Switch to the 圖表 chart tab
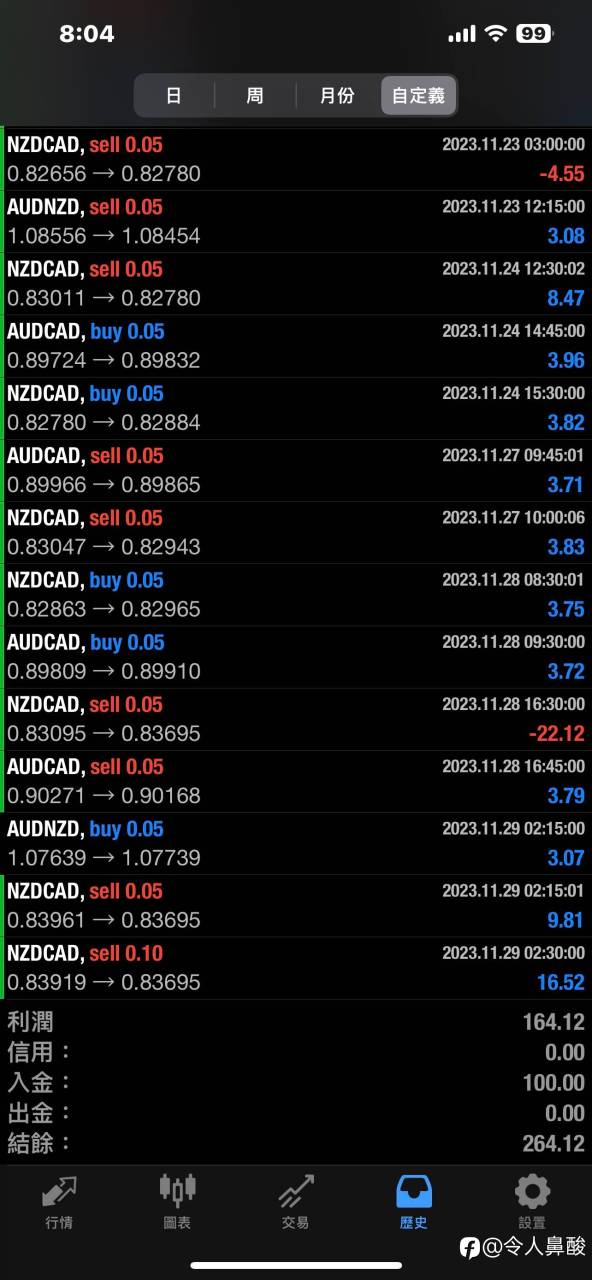Image resolution: width=592 pixels, height=1280 pixels. tap(177, 1201)
